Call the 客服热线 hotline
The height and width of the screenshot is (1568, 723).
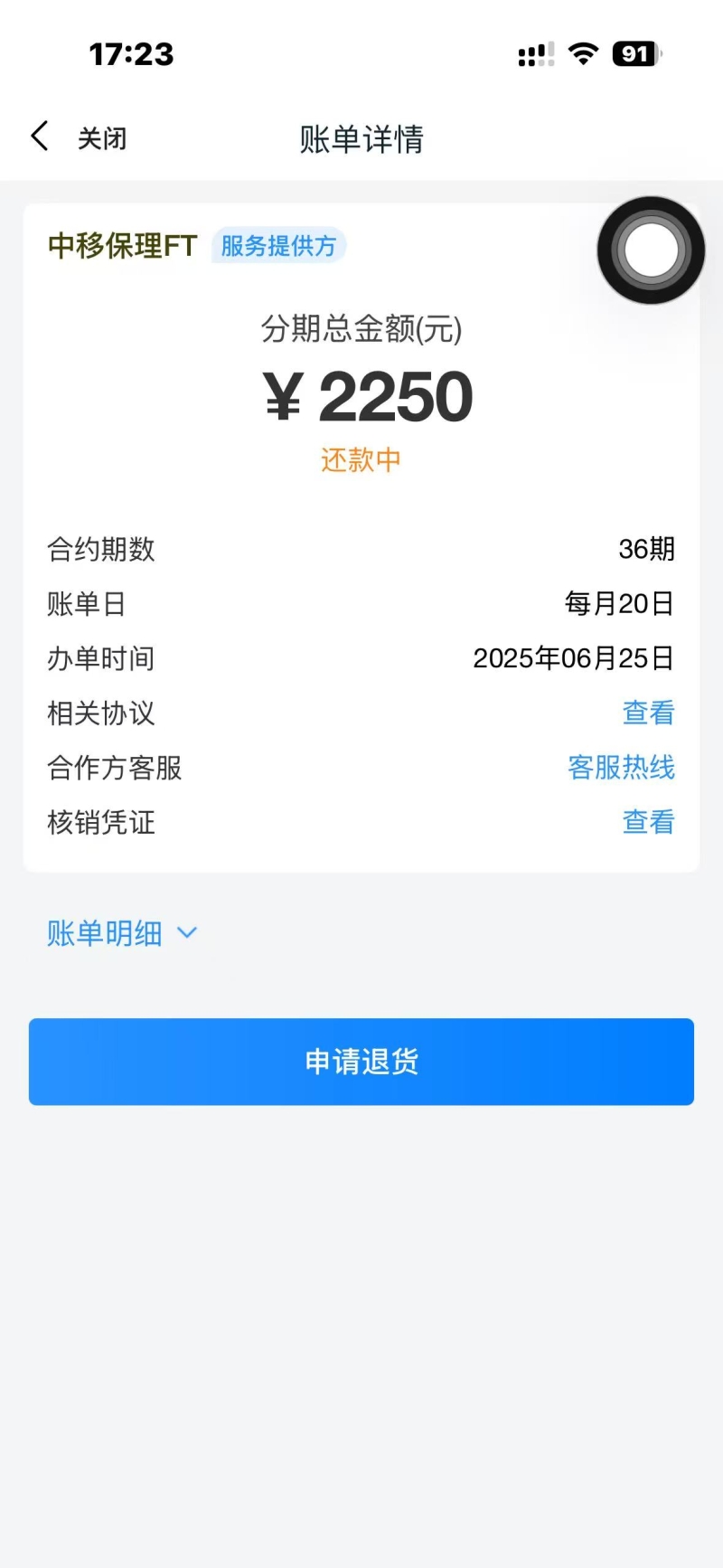pos(621,768)
